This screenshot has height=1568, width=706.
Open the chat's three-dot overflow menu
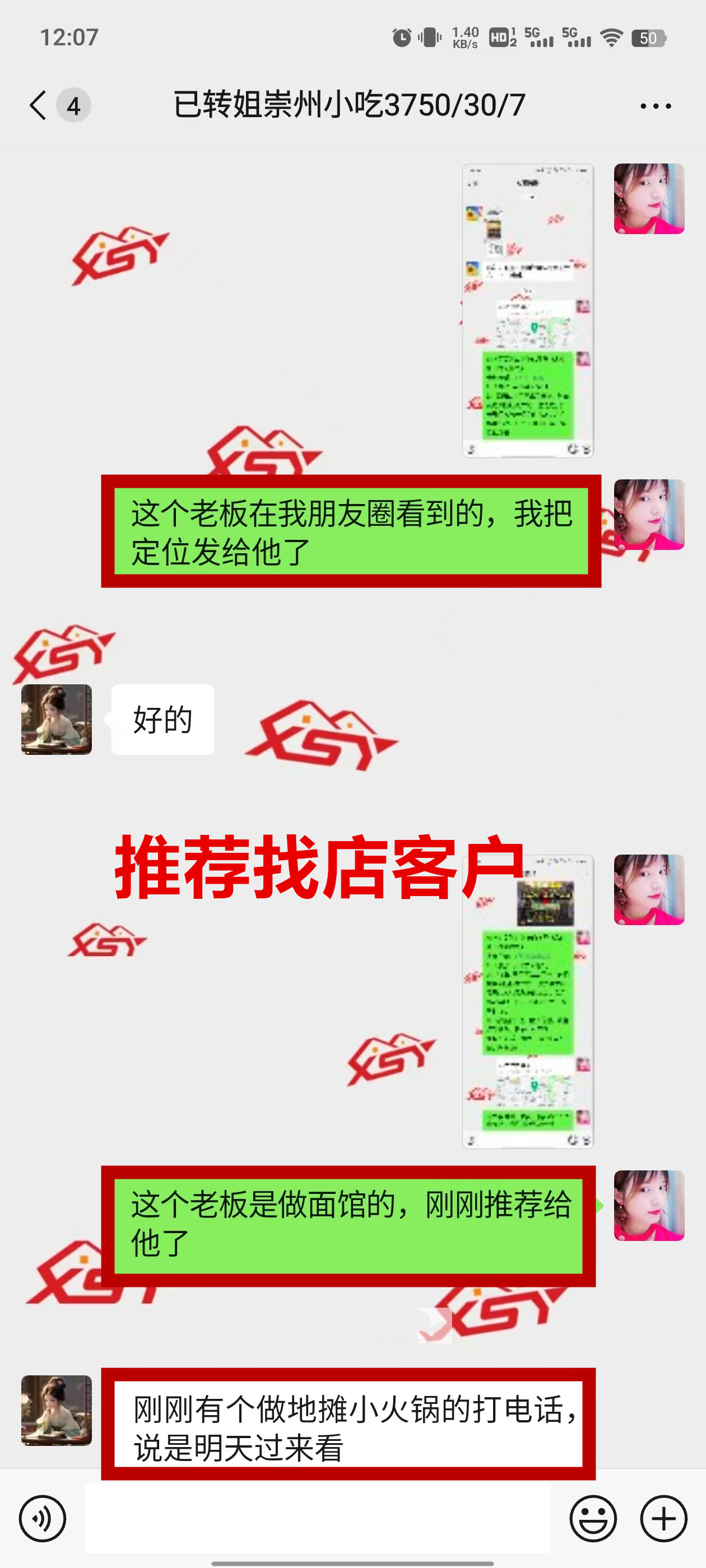(x=656, y=106)
